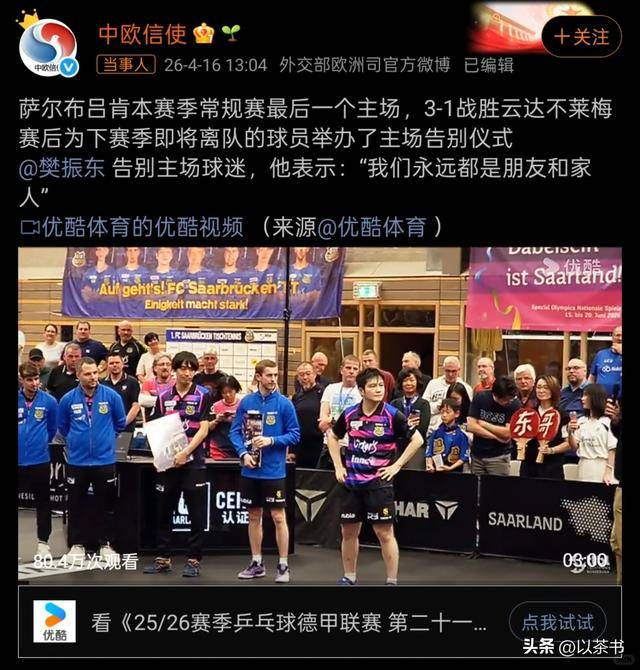Open the @优酷体育 source mention
This screenshot has height=670, width=640.
pos(371,227)
